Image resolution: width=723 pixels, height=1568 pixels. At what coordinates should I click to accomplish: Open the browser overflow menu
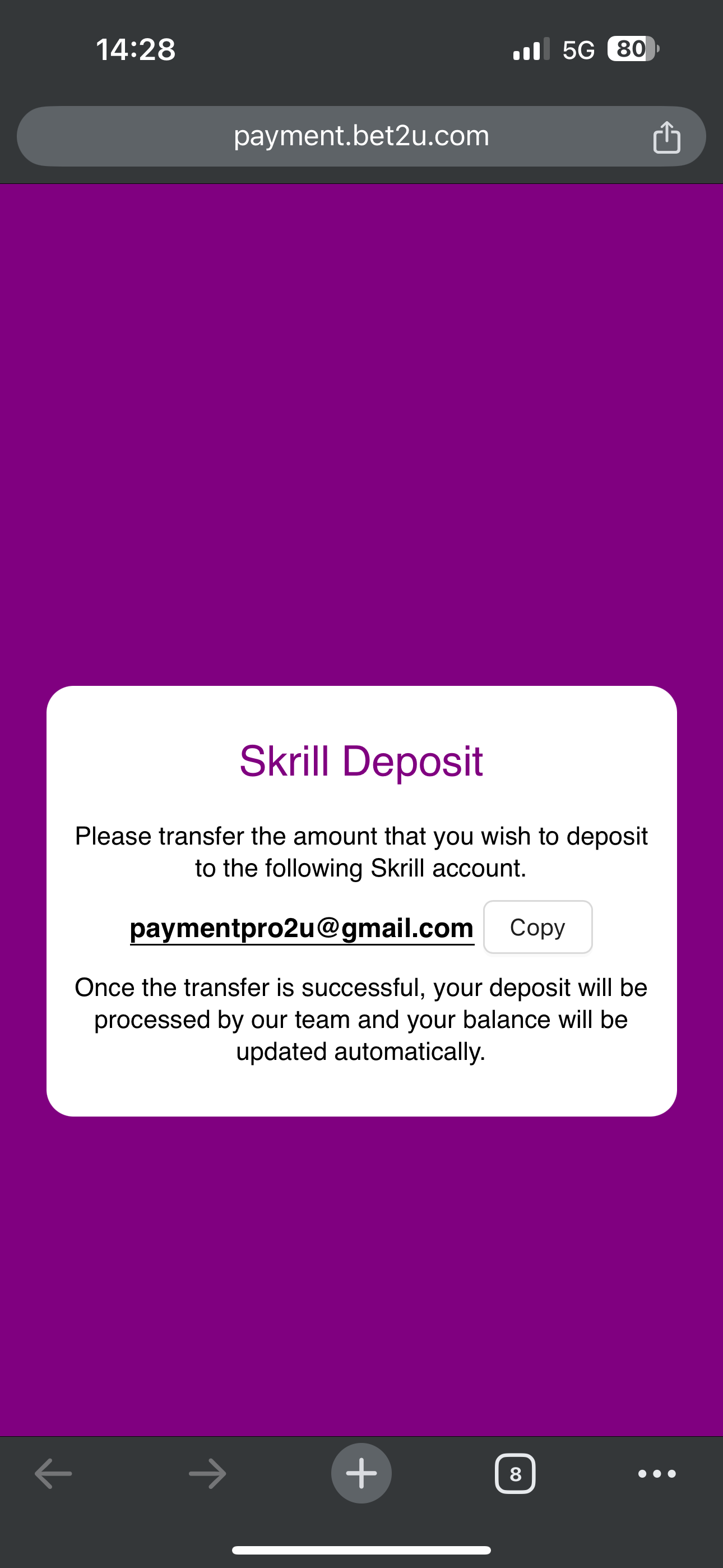(657, 1474)
